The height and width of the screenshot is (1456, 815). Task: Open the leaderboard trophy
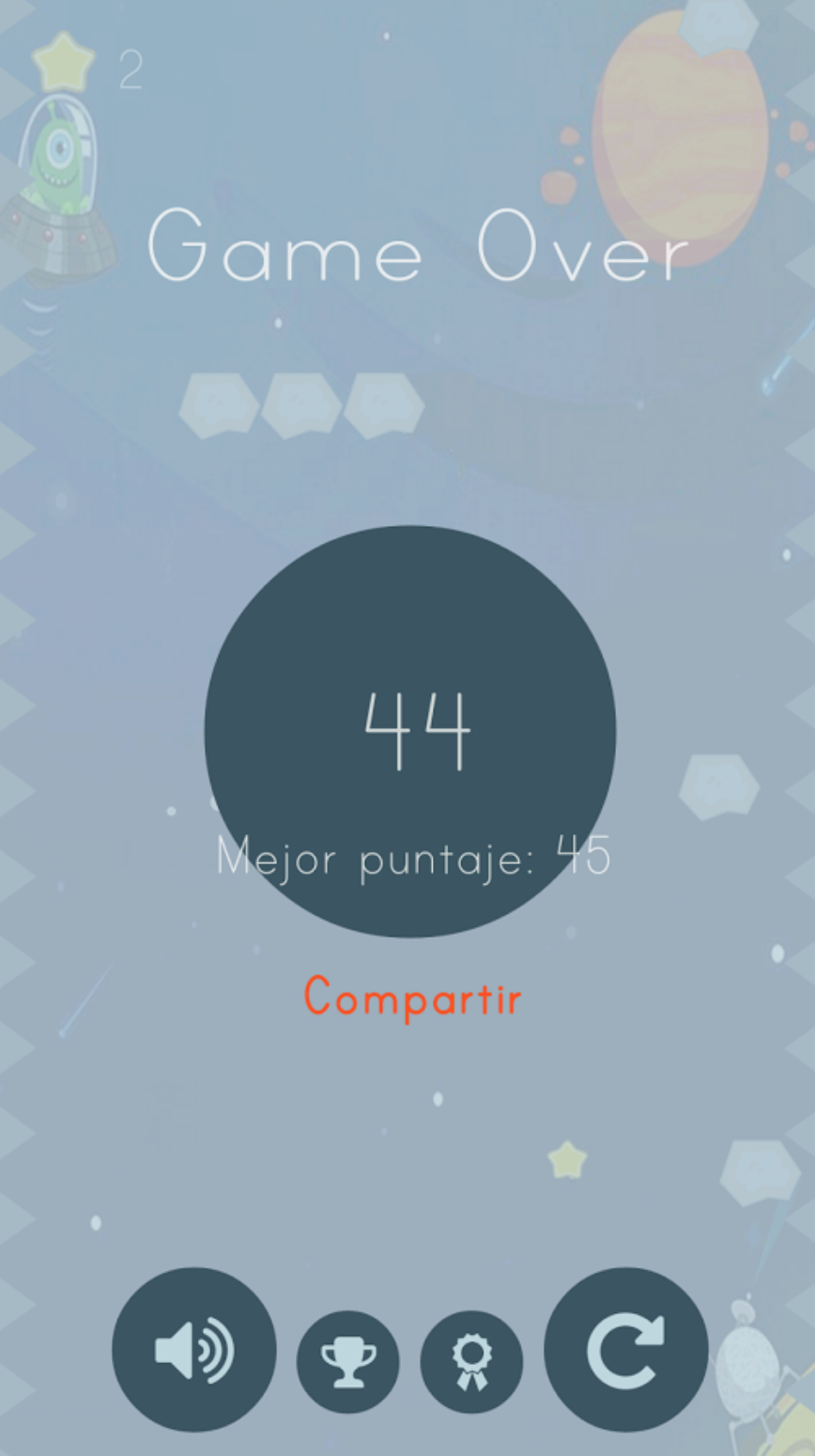[x=348, y=1361]
